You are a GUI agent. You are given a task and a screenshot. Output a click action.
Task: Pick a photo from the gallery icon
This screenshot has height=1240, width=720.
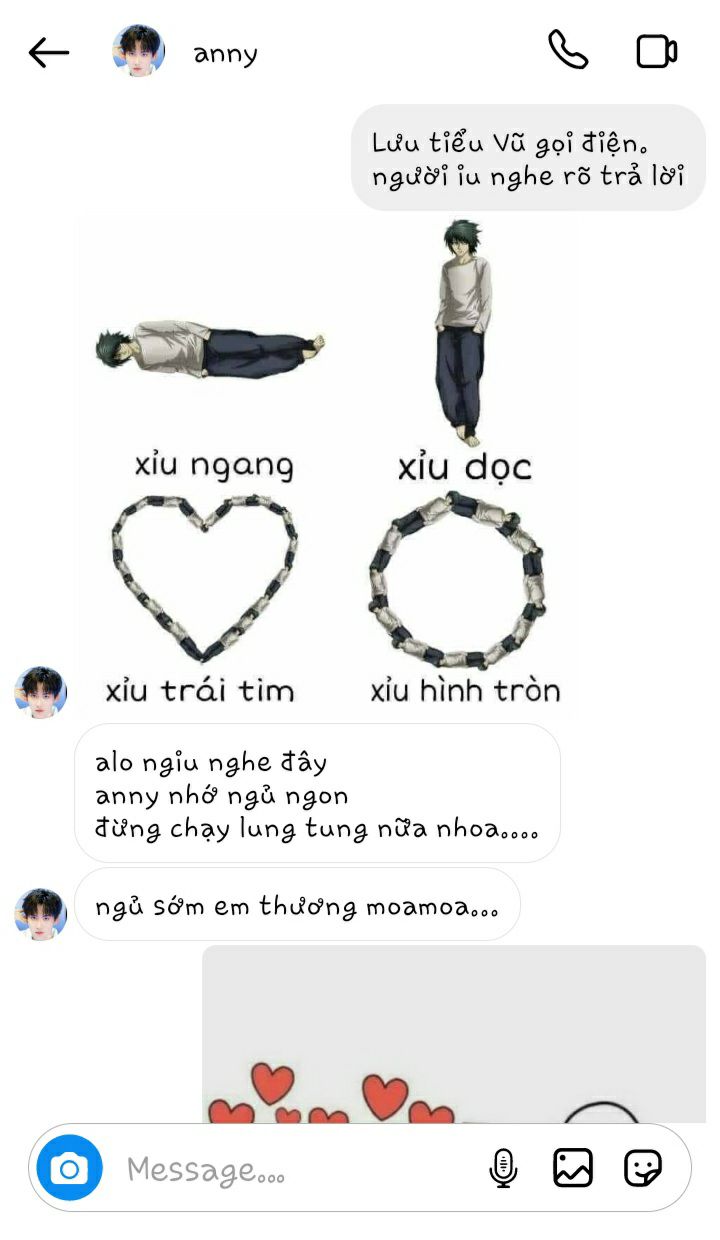click(573, 1167)
